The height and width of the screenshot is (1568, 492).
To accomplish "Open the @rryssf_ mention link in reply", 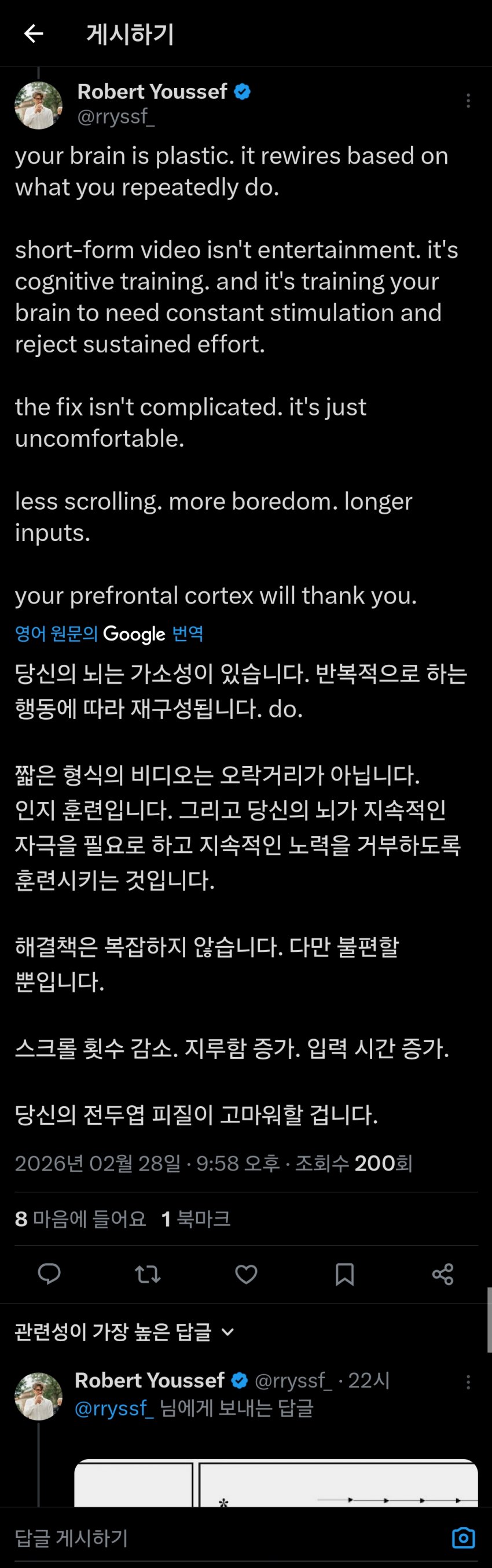I will 114,1408.
